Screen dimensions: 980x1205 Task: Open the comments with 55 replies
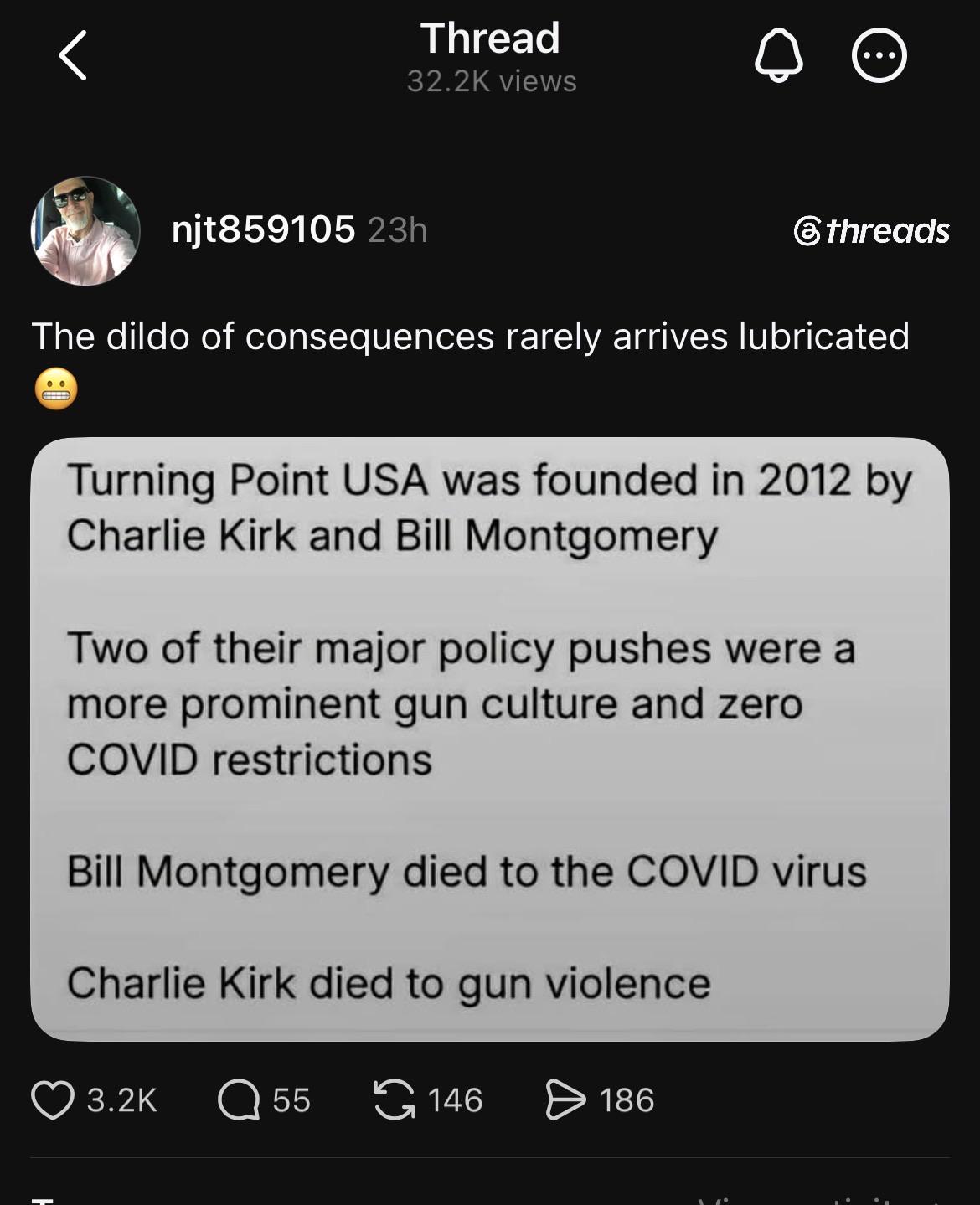point(240,1099)
